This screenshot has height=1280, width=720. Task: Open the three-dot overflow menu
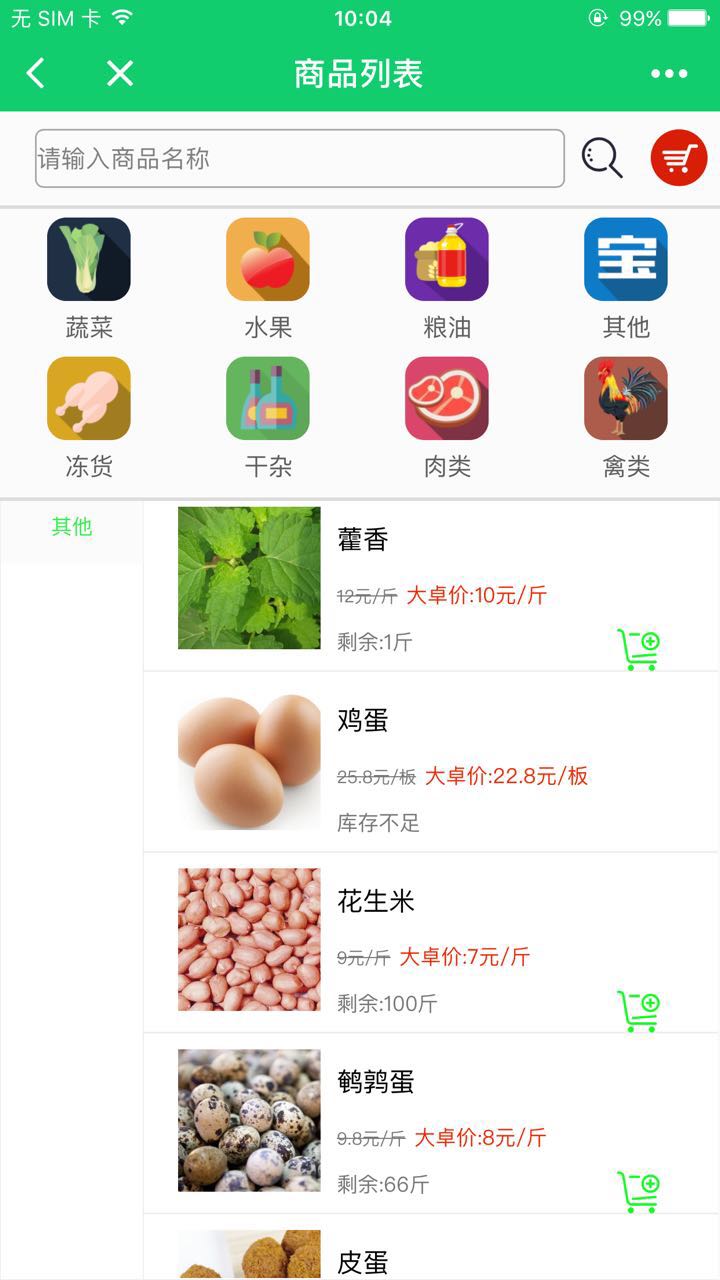(x=669, y=73)
